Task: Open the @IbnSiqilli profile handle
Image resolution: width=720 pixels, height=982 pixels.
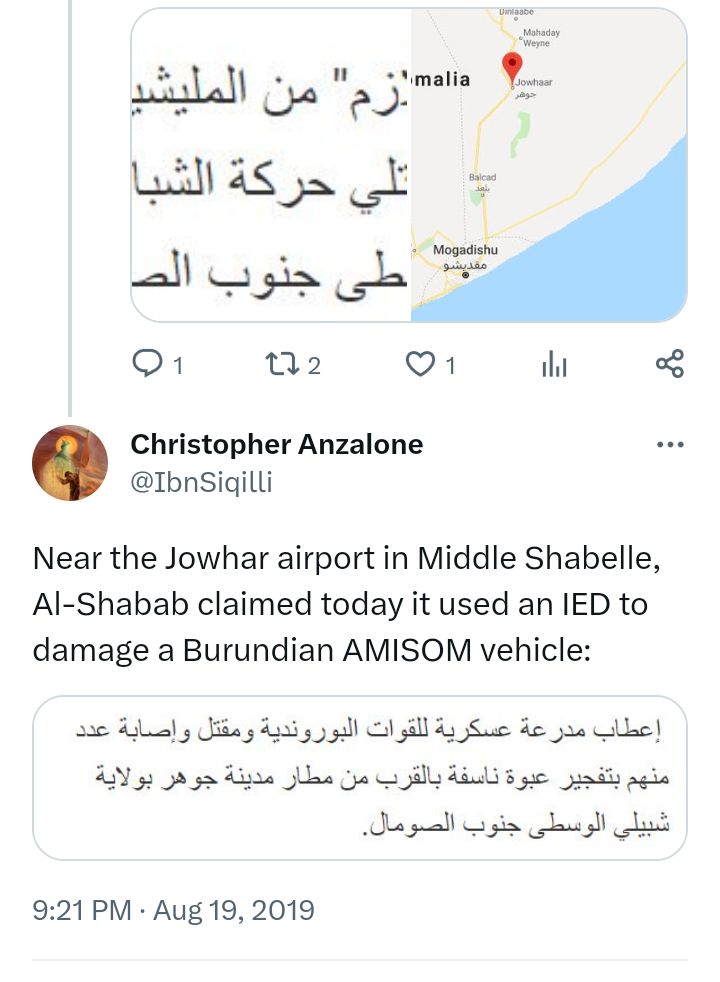Action: click(x=201, y=482)
